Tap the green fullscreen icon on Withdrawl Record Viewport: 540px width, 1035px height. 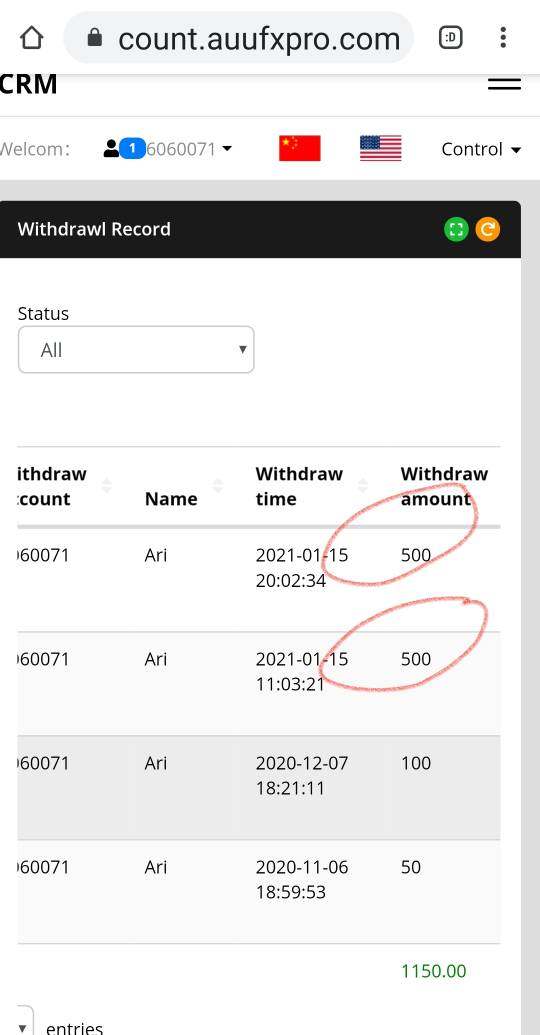[456, 230]
